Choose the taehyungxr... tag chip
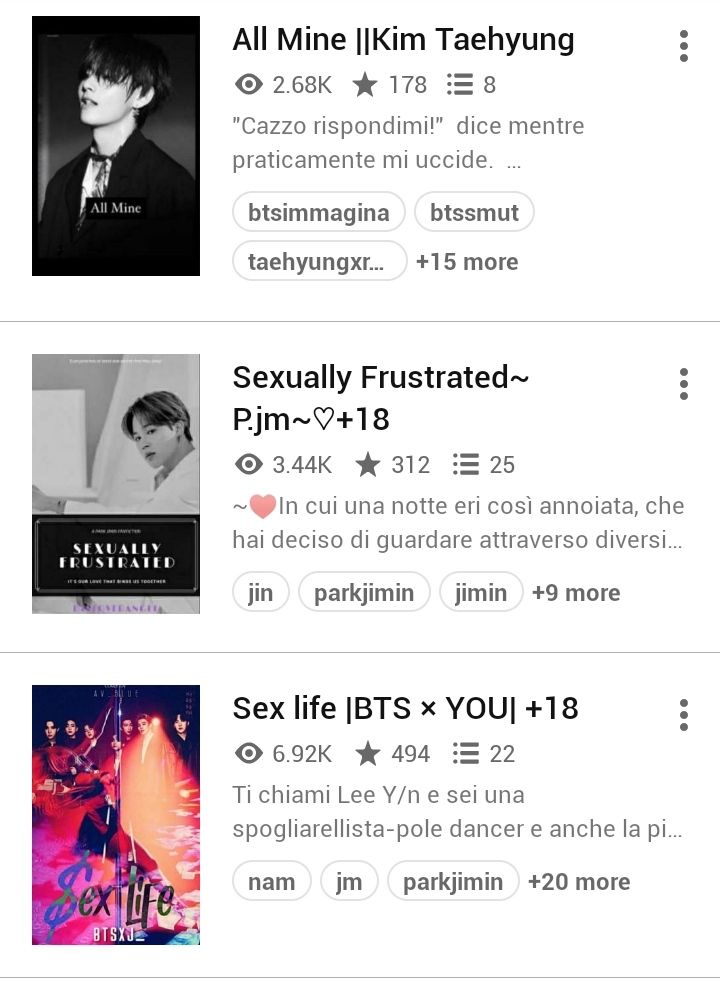Screen dimensions: 720x984 [320, 261]
